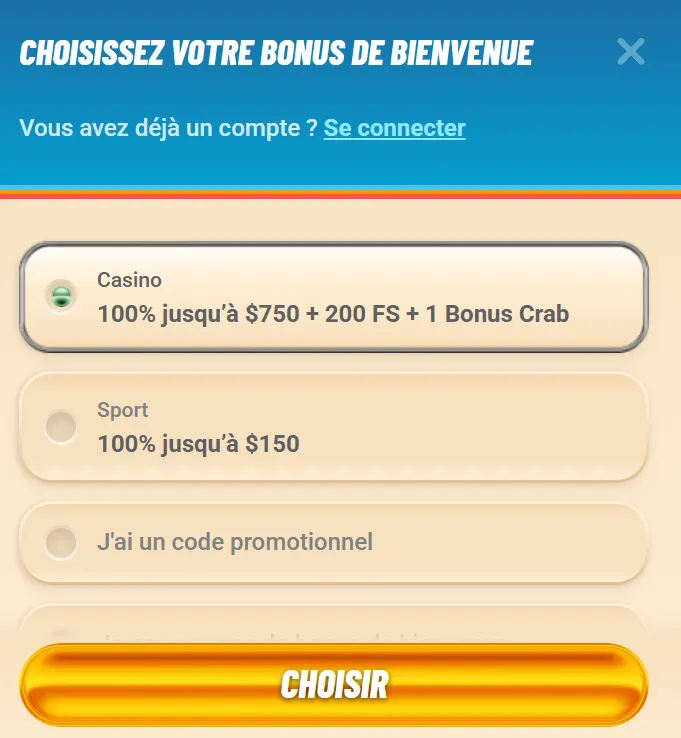Select J'ai un code promotionnel option

click(x=334, y=542)
